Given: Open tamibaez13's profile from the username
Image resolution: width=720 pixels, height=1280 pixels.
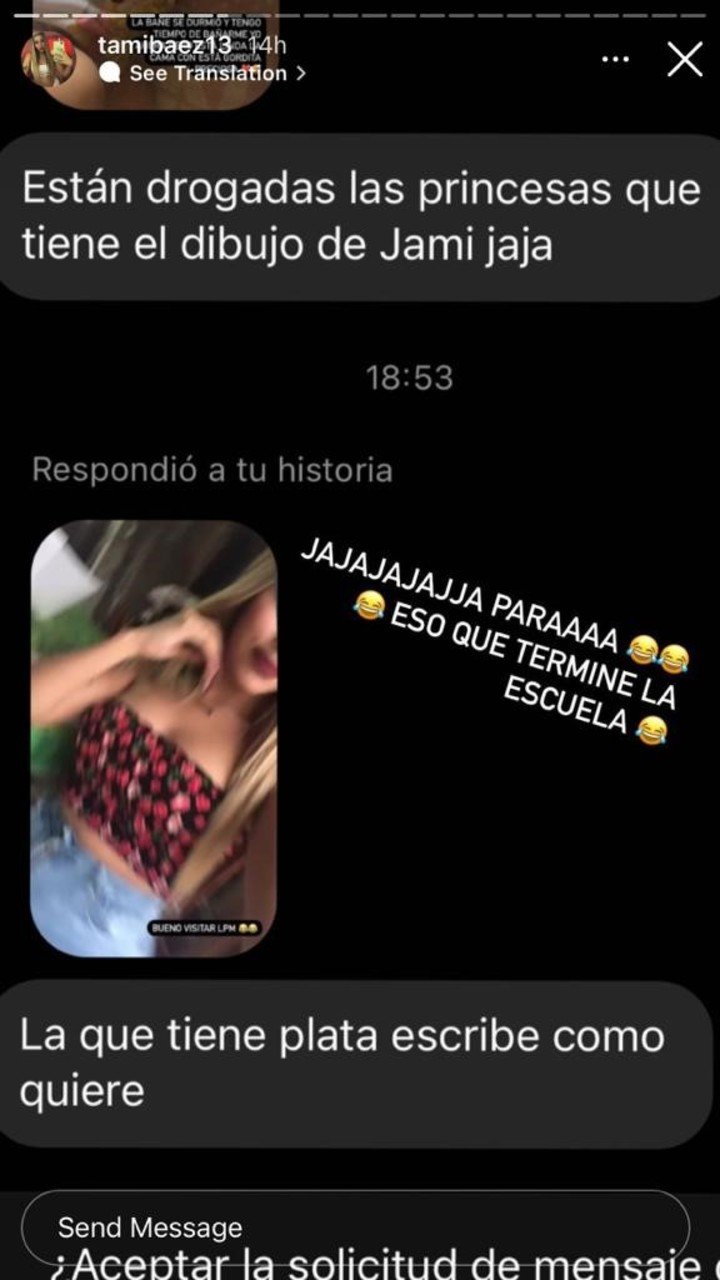Looking at the screenshot, I should tap(166, 46).
